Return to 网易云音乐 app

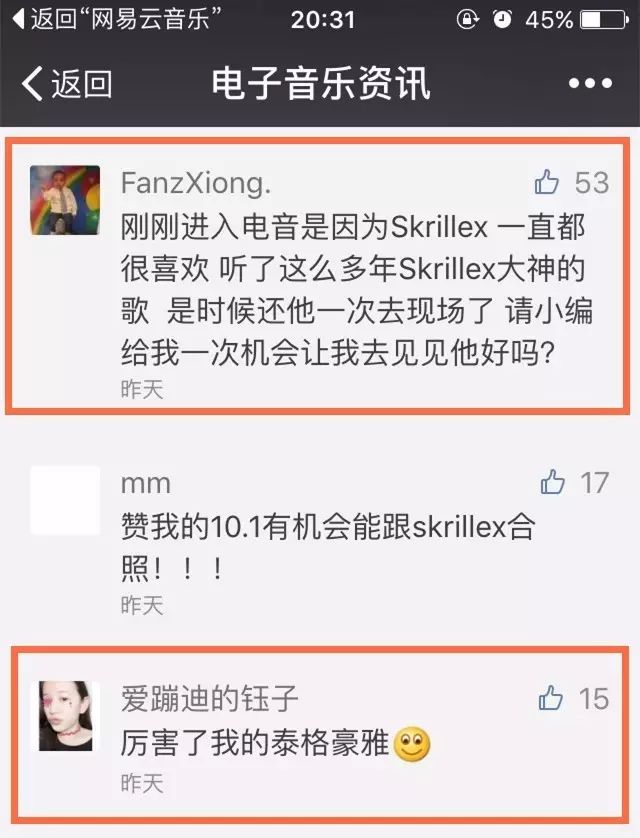tap(115, 19)
